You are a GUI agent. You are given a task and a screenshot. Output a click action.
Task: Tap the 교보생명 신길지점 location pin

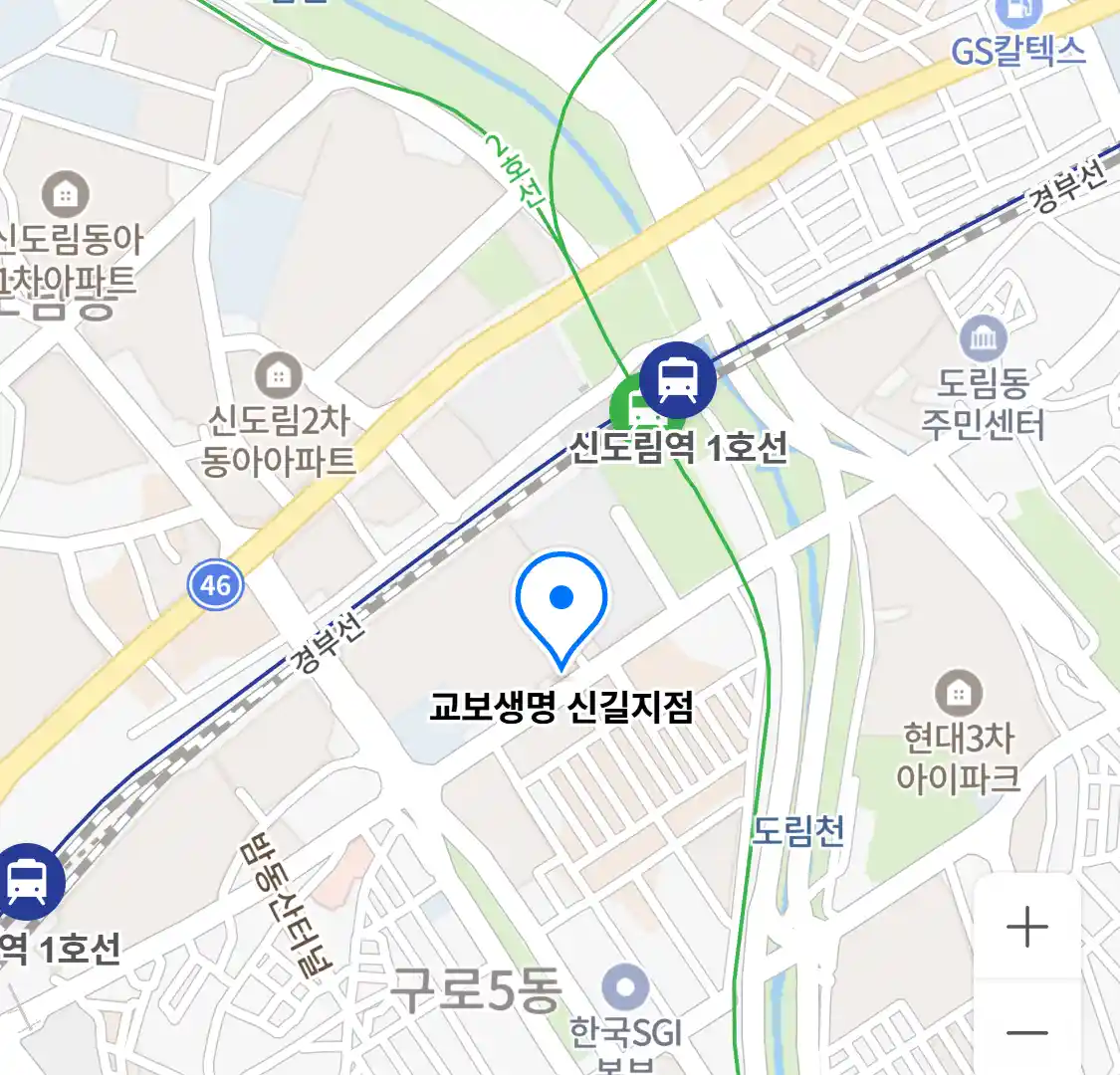pyautogui.click(x=561, y=603)
